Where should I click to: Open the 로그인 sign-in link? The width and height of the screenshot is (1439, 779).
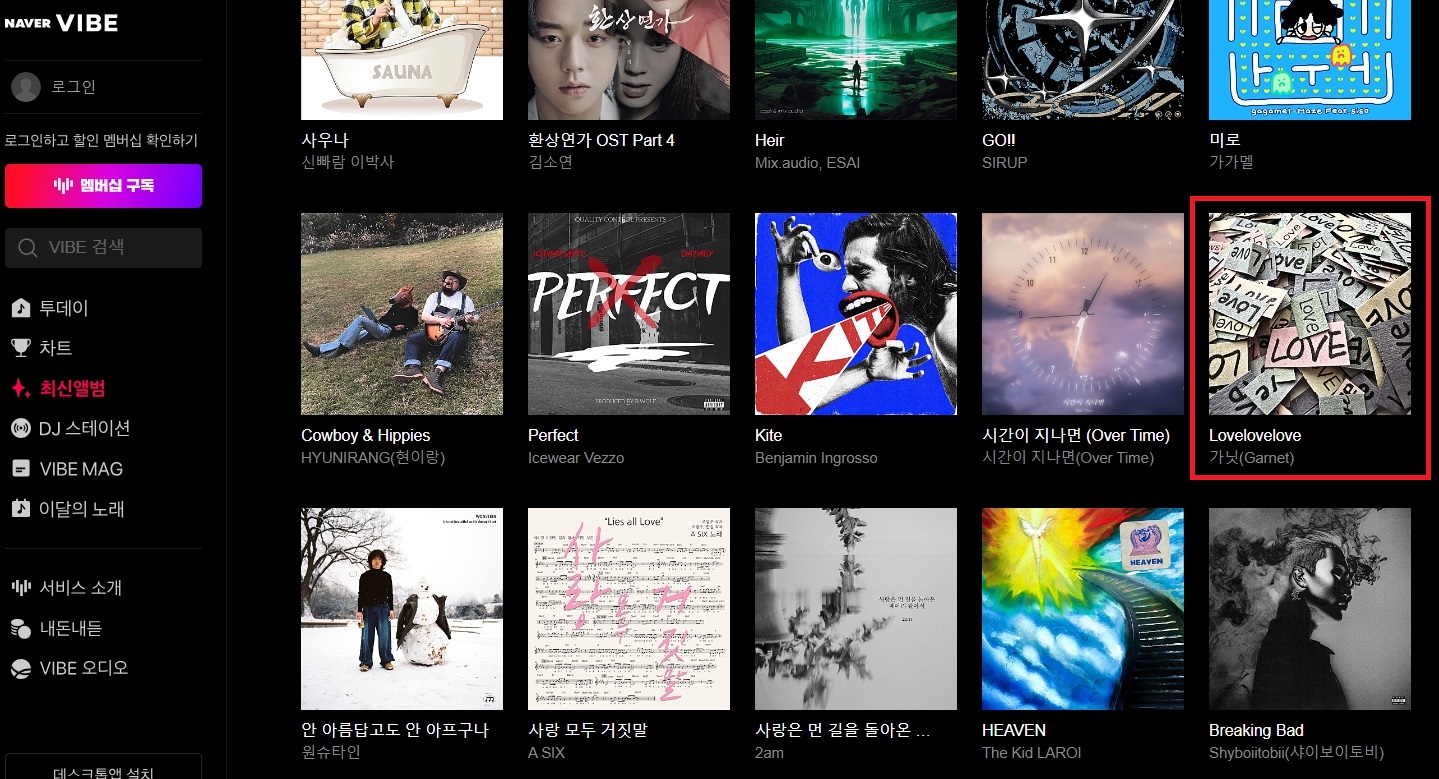73,87
